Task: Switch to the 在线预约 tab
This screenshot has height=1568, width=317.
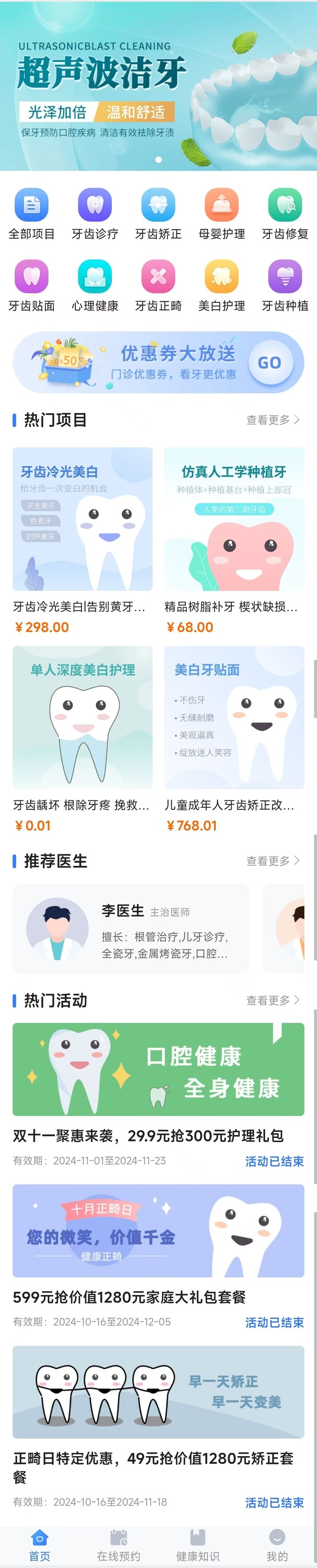Action: (x=119, y=1545)
